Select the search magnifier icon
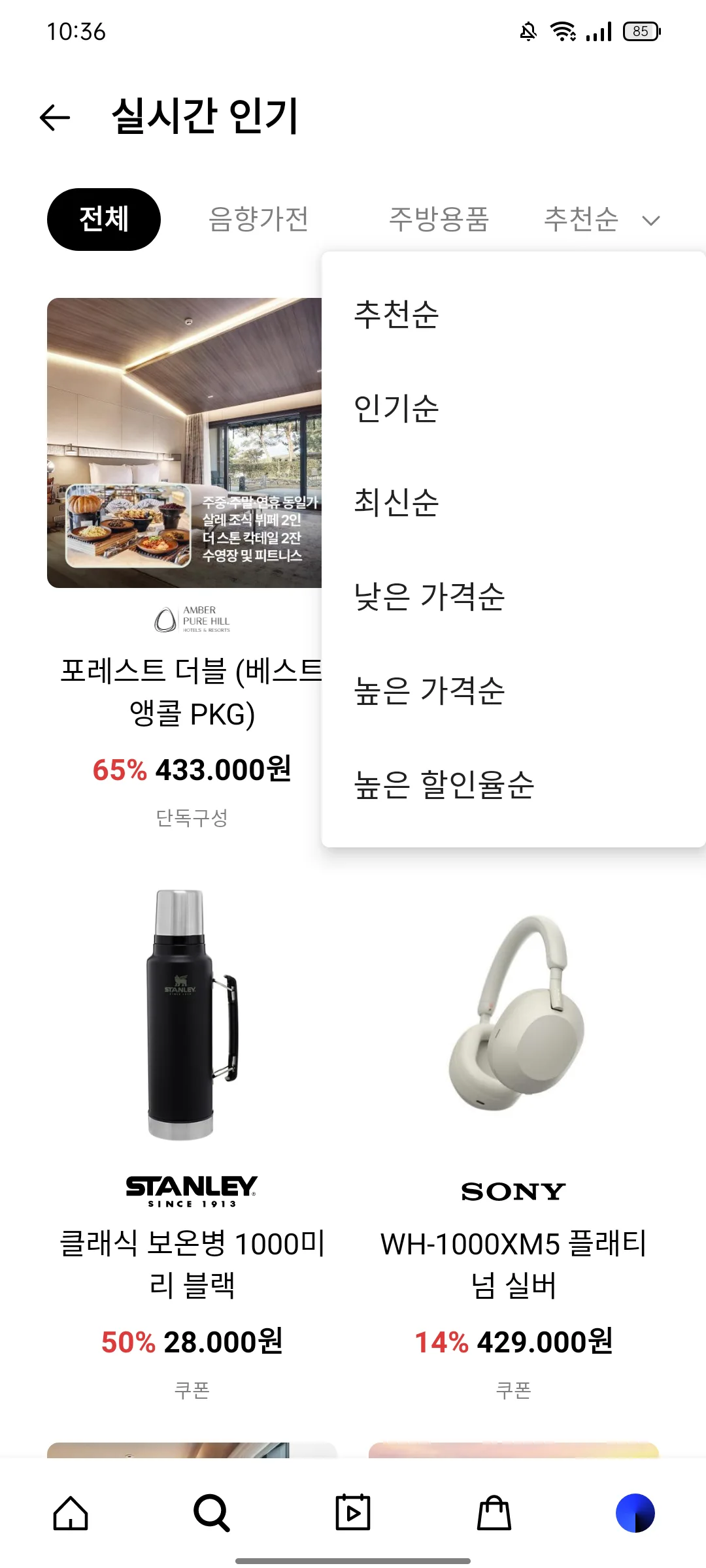The width and height of the screenshot is (706, 1568). 212,1514
